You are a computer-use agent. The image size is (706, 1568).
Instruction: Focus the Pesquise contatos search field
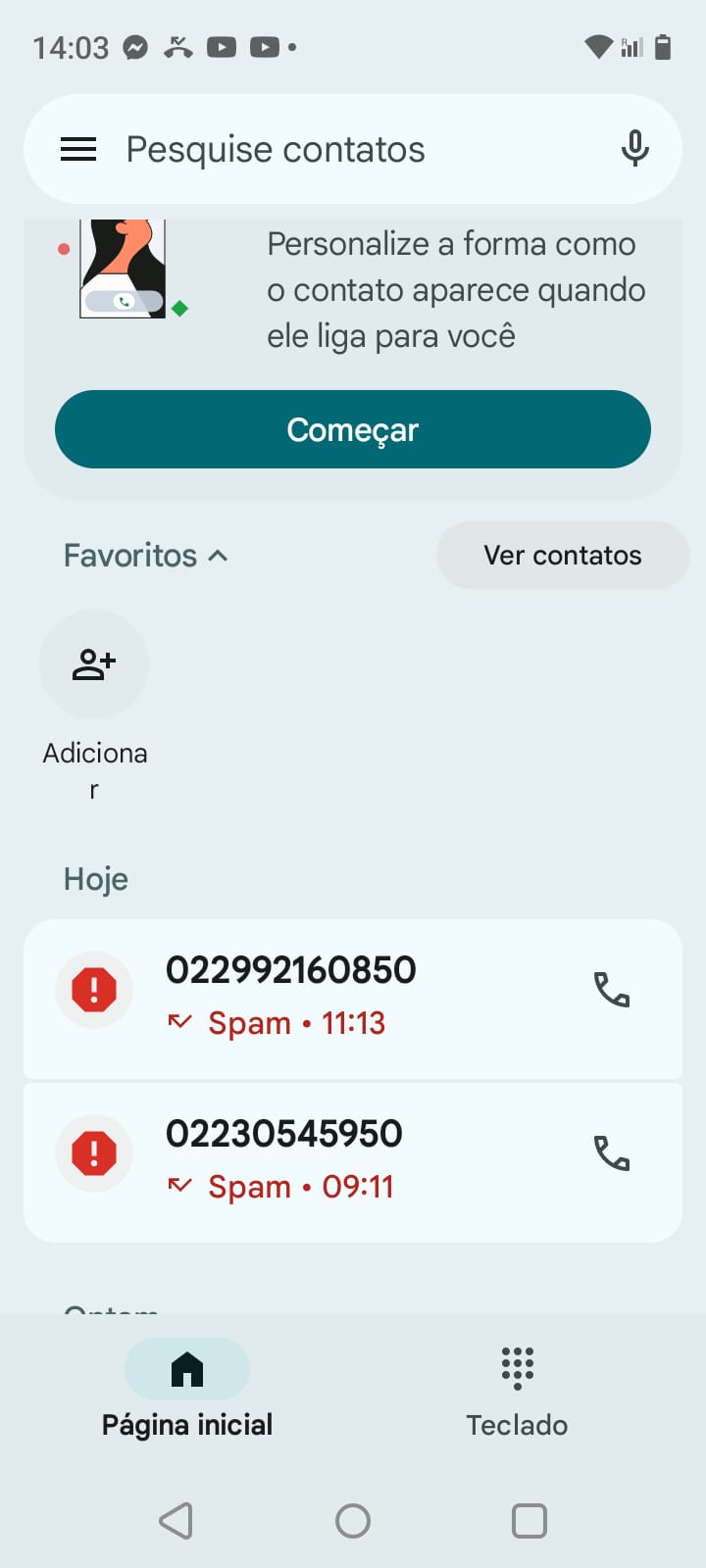(353, 149)
